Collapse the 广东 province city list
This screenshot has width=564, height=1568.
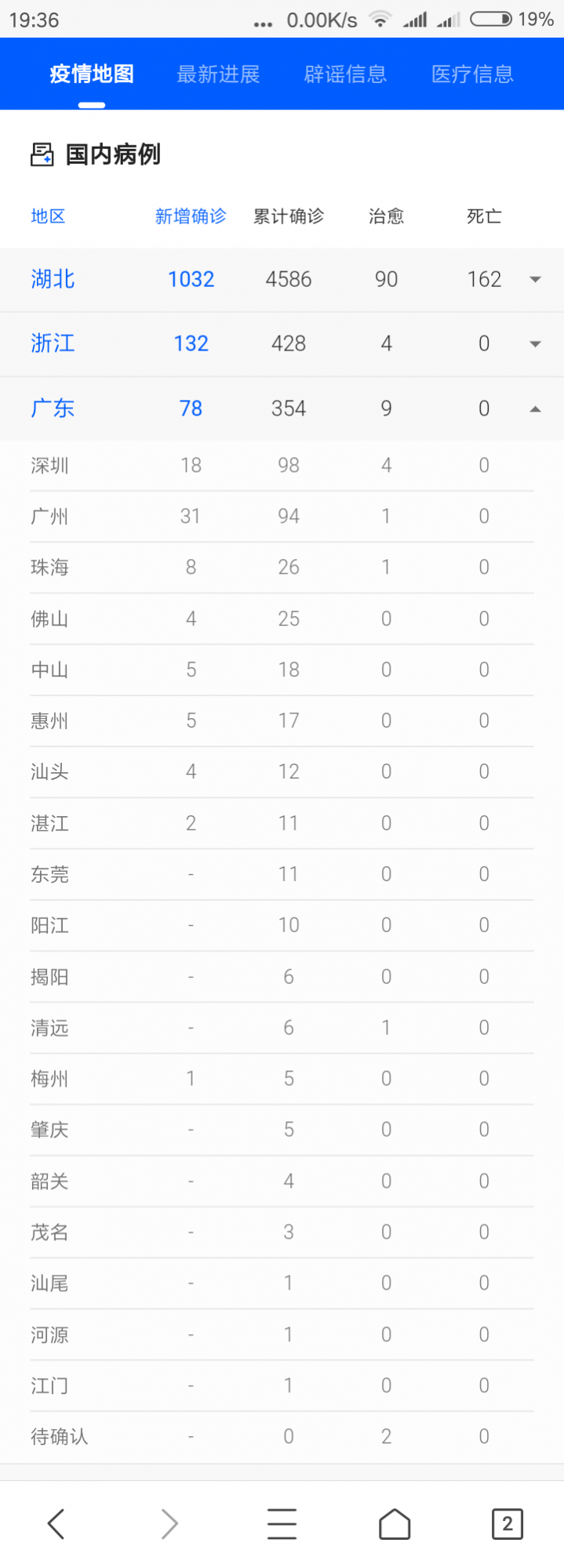[535, 408]
